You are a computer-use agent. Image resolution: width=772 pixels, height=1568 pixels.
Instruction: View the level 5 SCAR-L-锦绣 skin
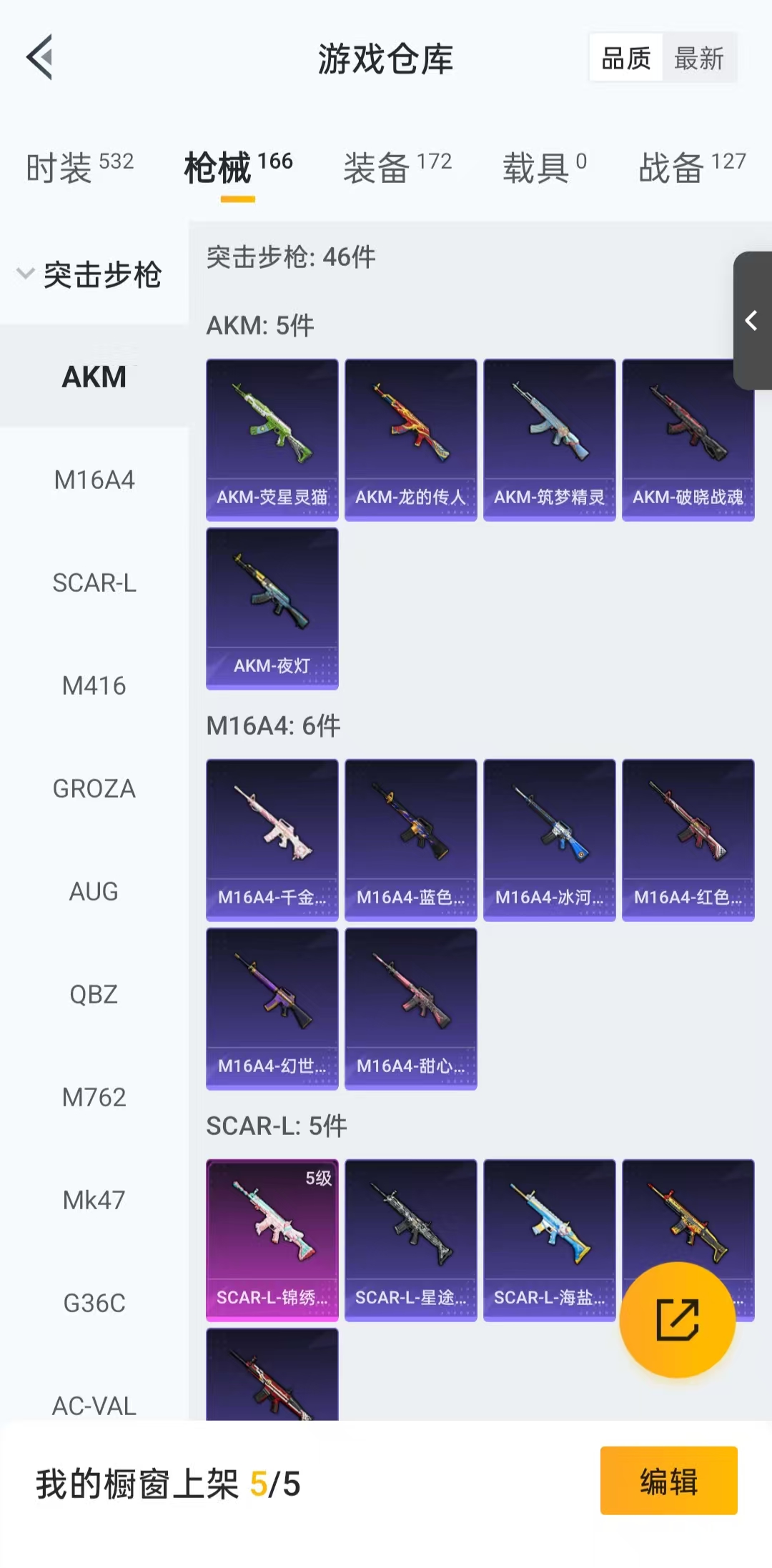(x=272, y=1240)
